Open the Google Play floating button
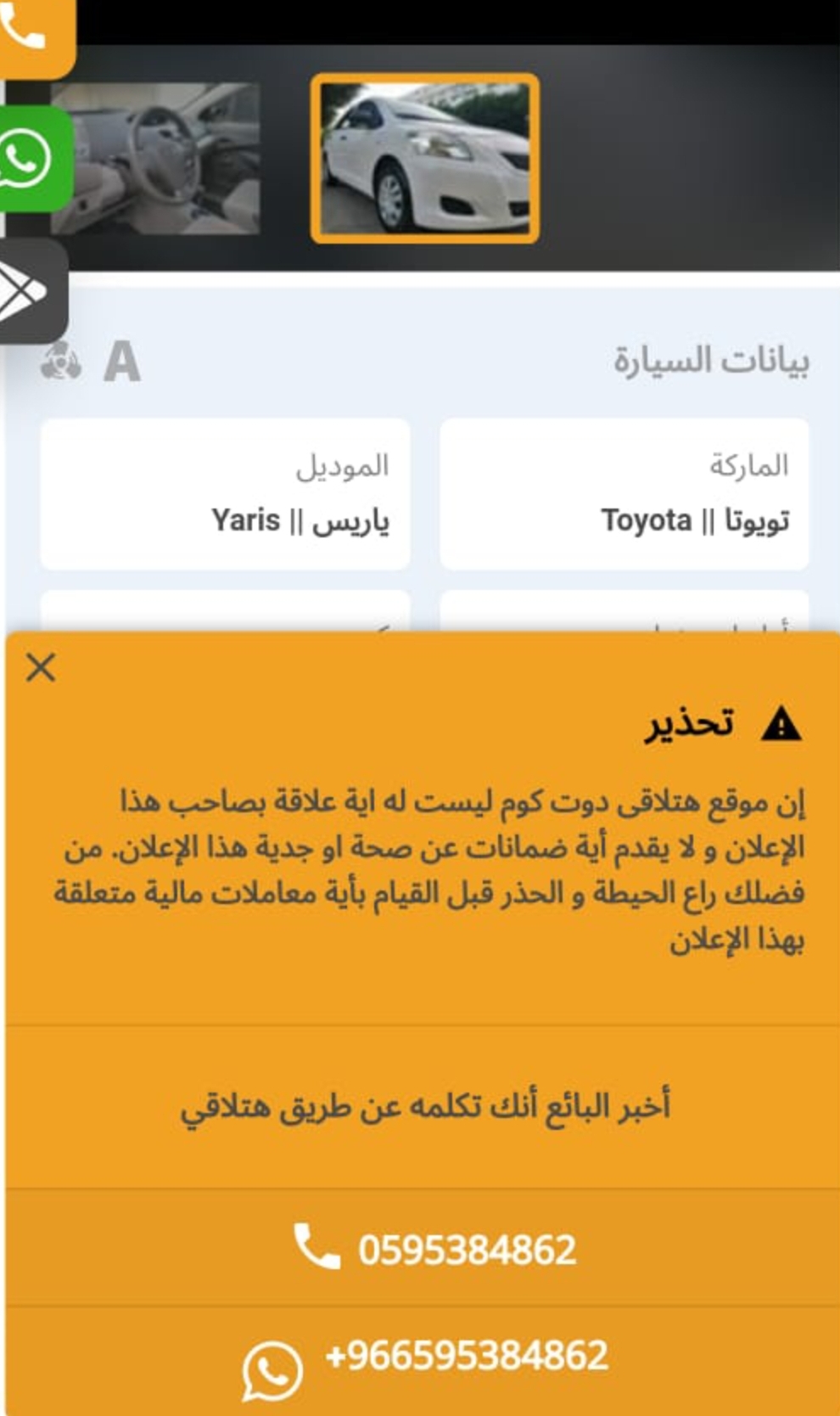The height and width of the screenshot is (1416, 840). tap(32, 291)
